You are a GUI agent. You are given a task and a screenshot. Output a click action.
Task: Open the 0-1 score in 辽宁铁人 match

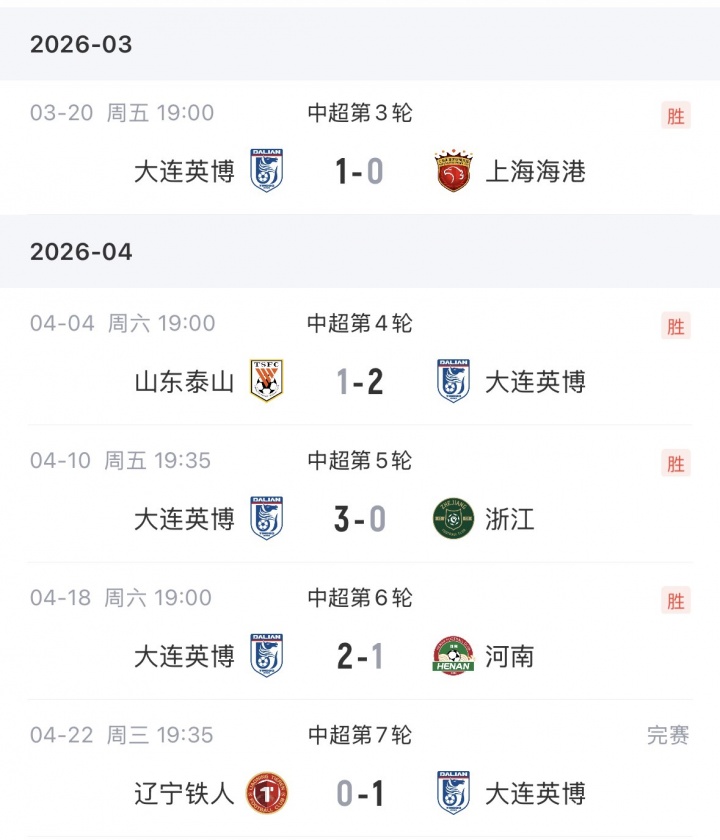359,790
